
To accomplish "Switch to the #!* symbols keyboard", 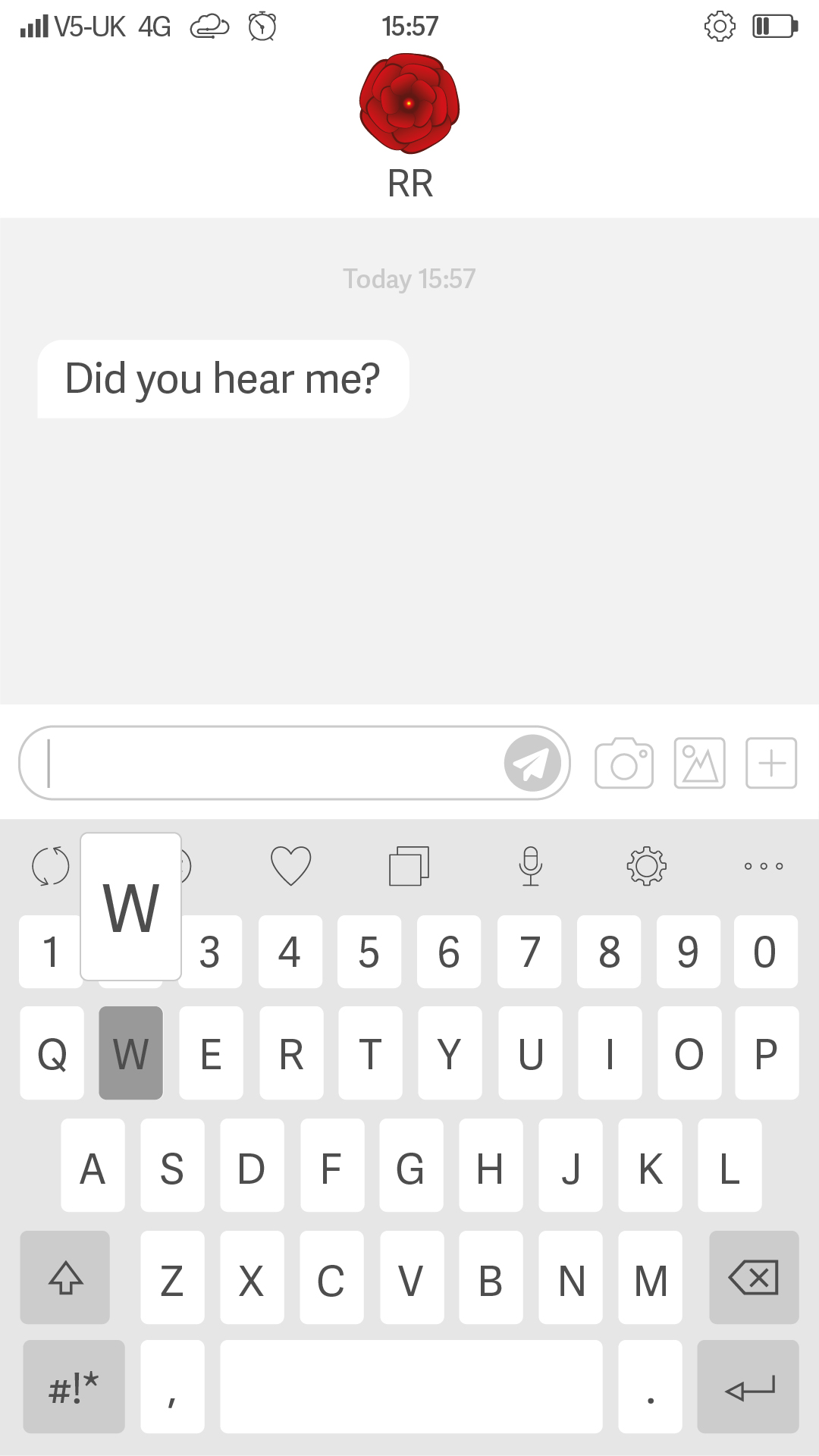I will 74,1387.
